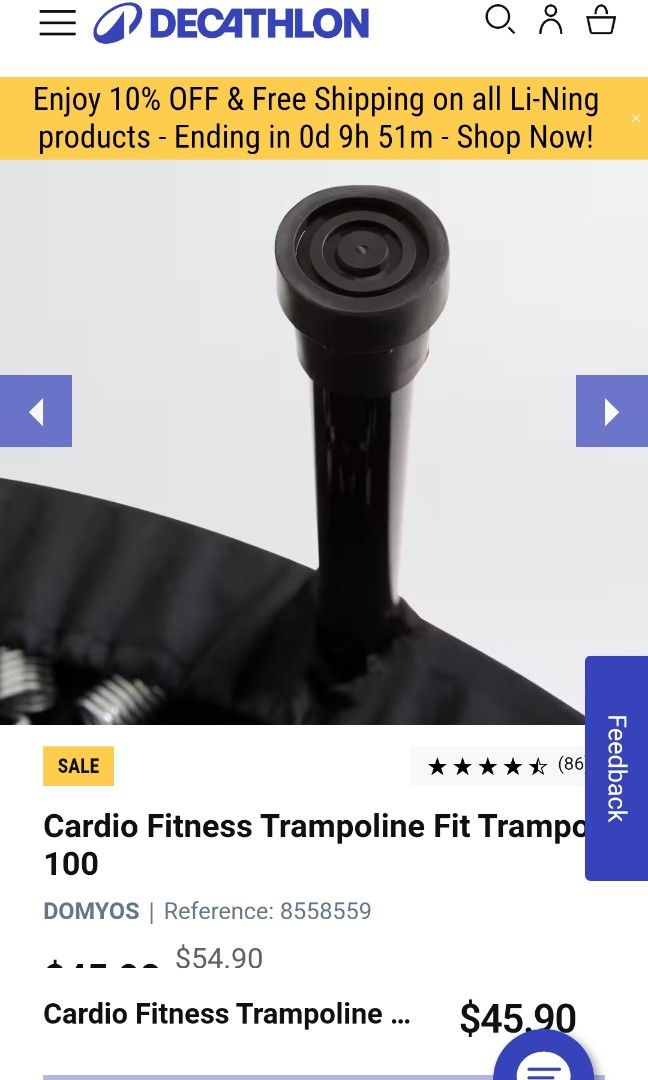648x1080 pixels.
Task: Open the account profile icon
Action: [550, 20]
